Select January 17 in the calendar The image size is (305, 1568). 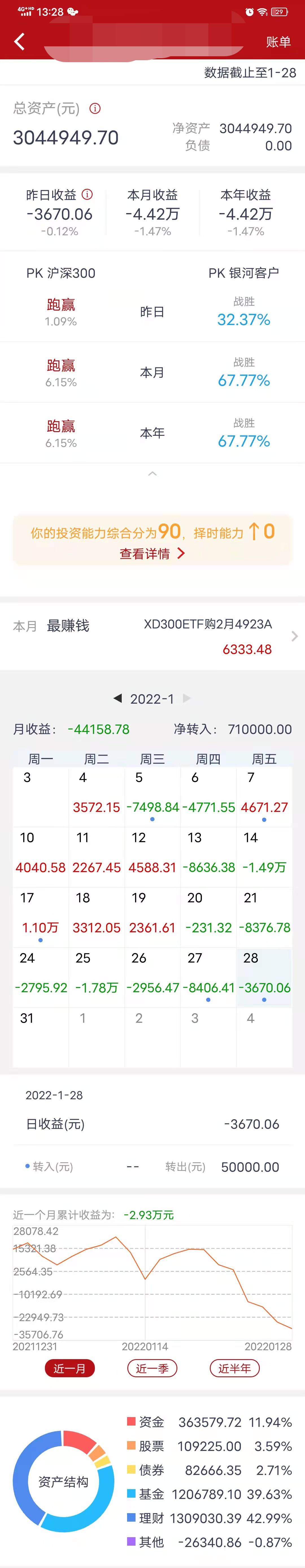pos(40,915)
